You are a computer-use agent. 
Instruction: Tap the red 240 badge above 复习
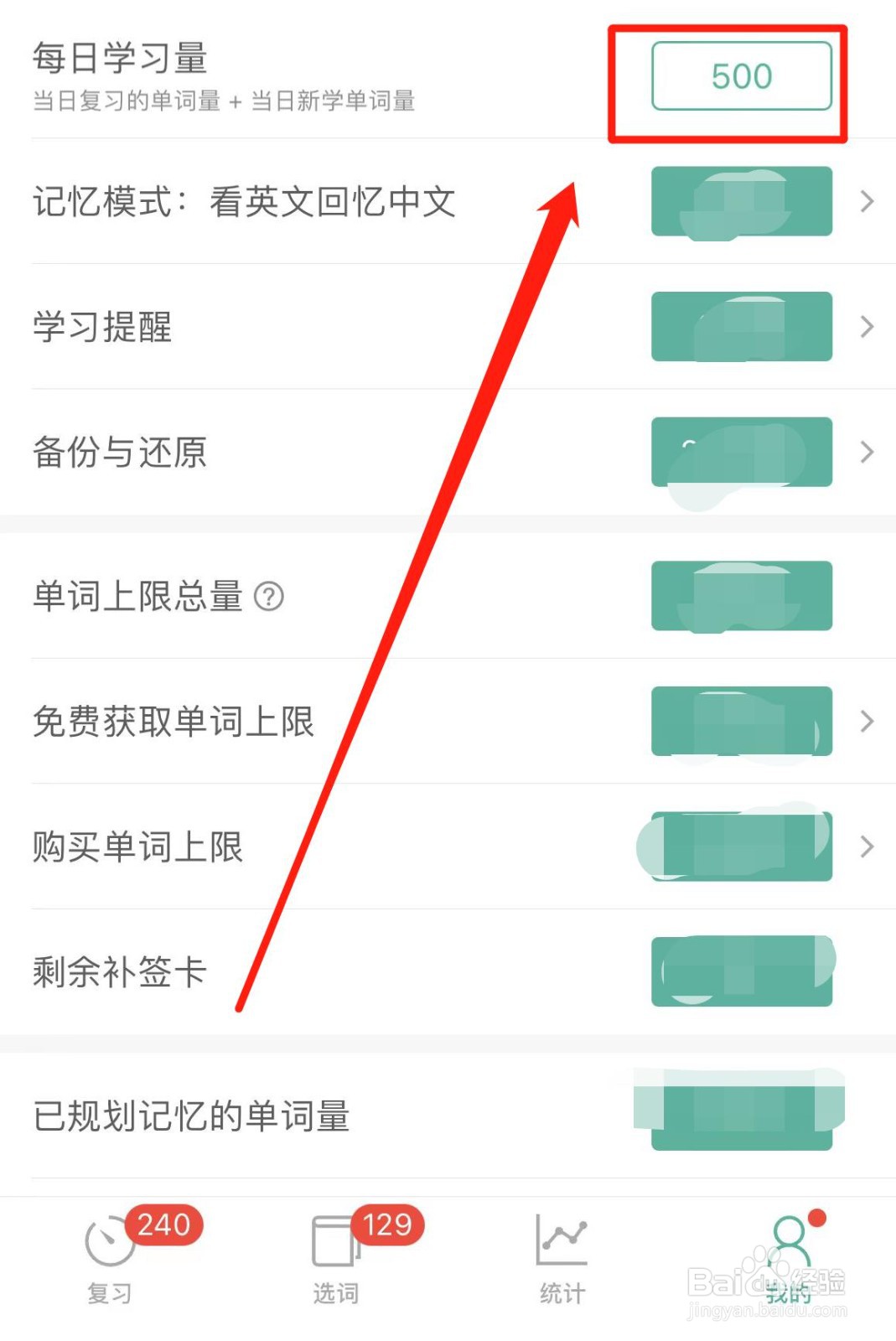[x=163, y=1225]
